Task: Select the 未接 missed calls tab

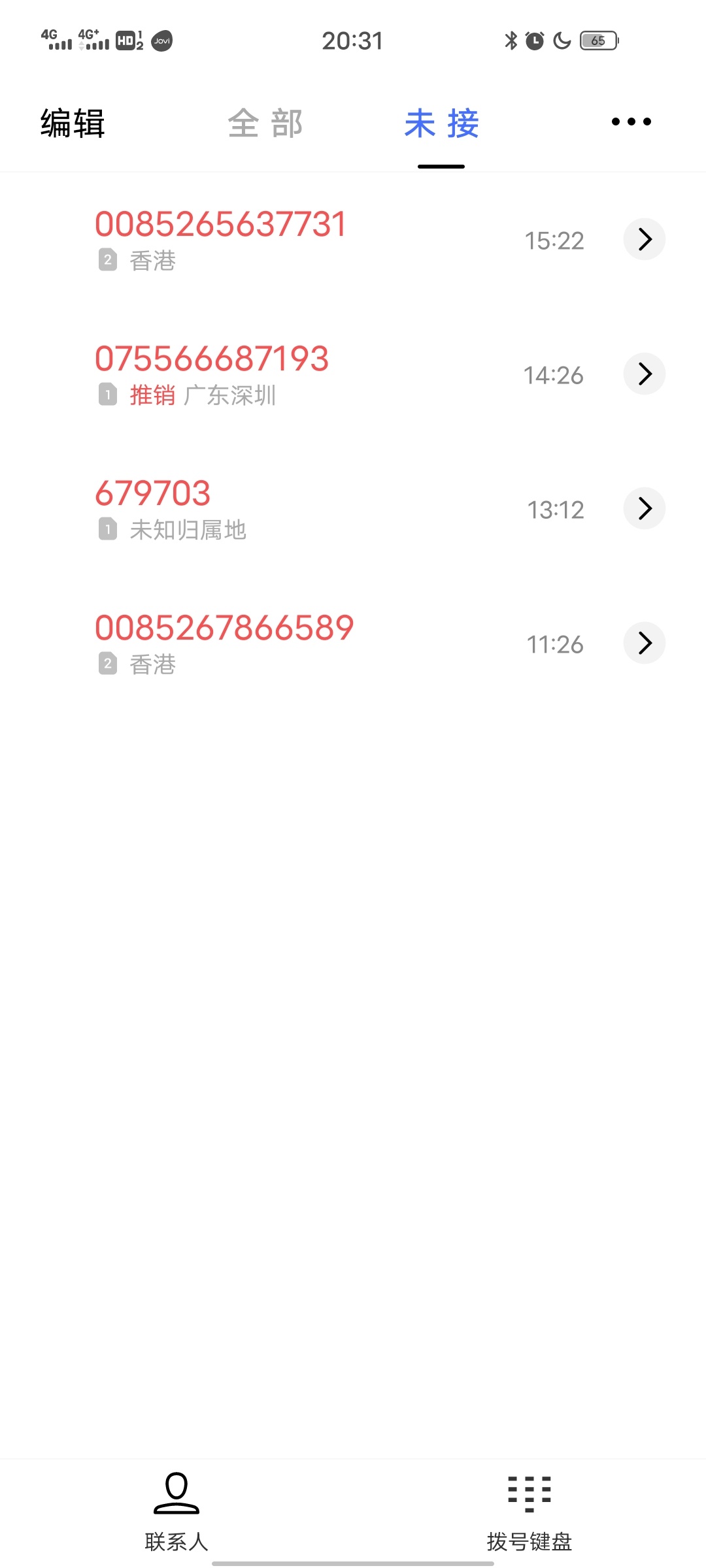Action: (x=441, y=123)
